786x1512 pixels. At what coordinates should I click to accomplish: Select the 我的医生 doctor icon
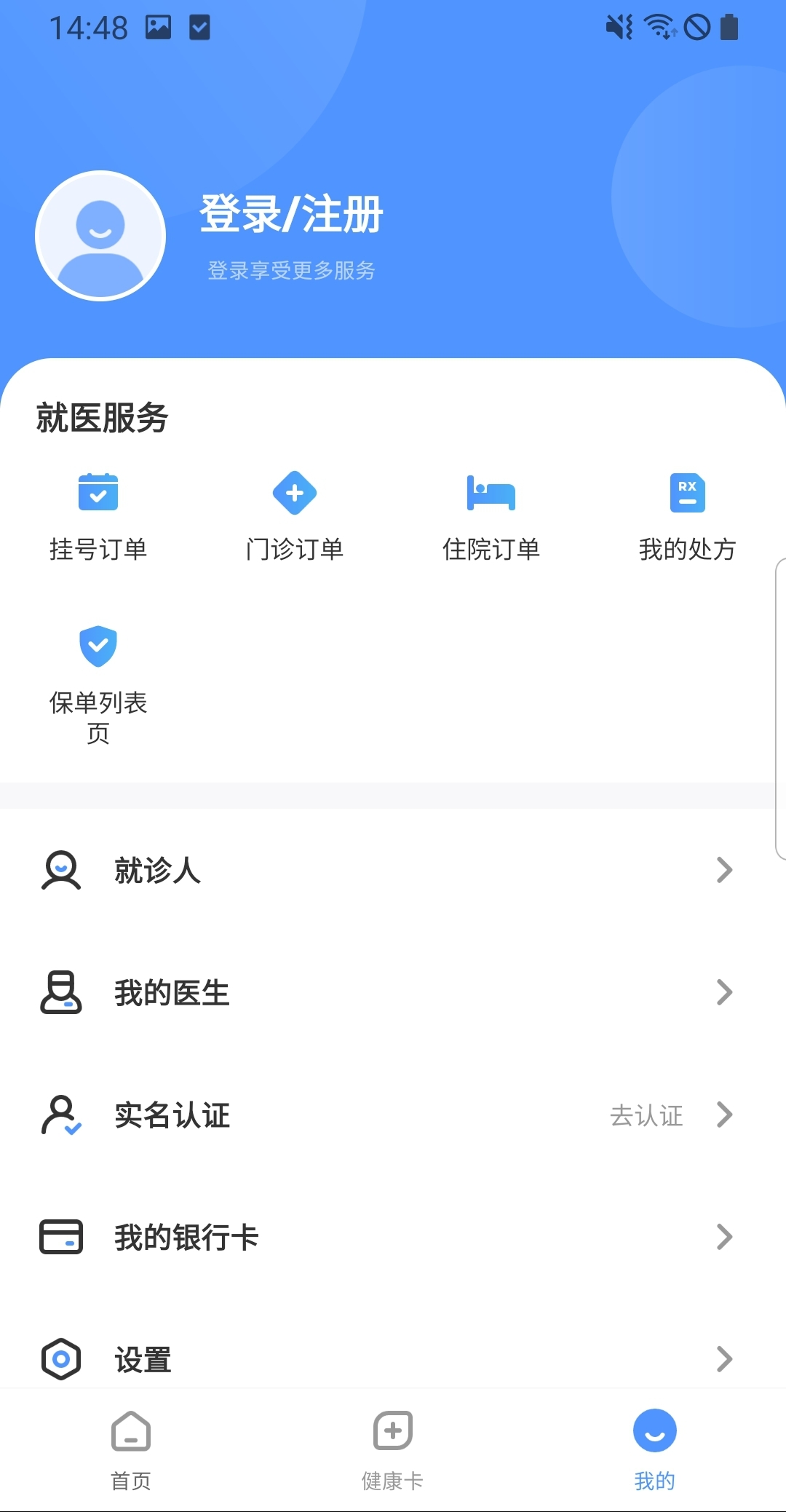(x=62, y=992)
